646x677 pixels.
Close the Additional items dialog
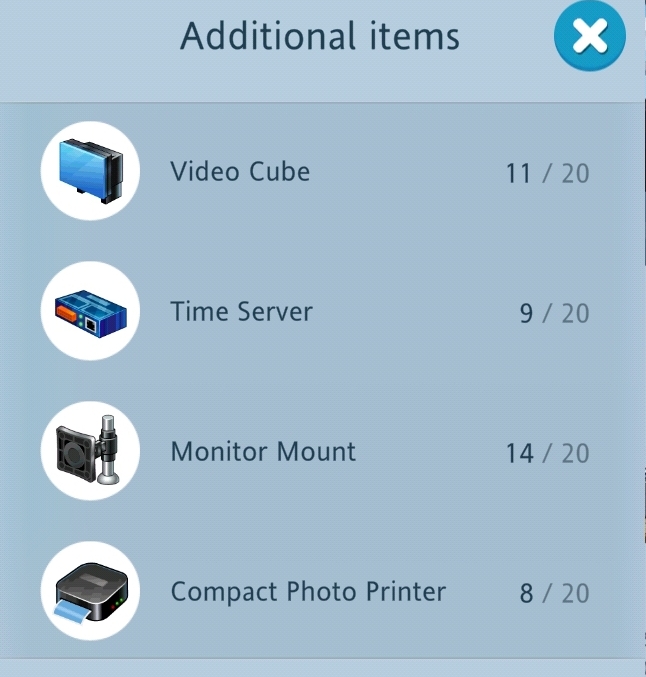coord(590,37)
